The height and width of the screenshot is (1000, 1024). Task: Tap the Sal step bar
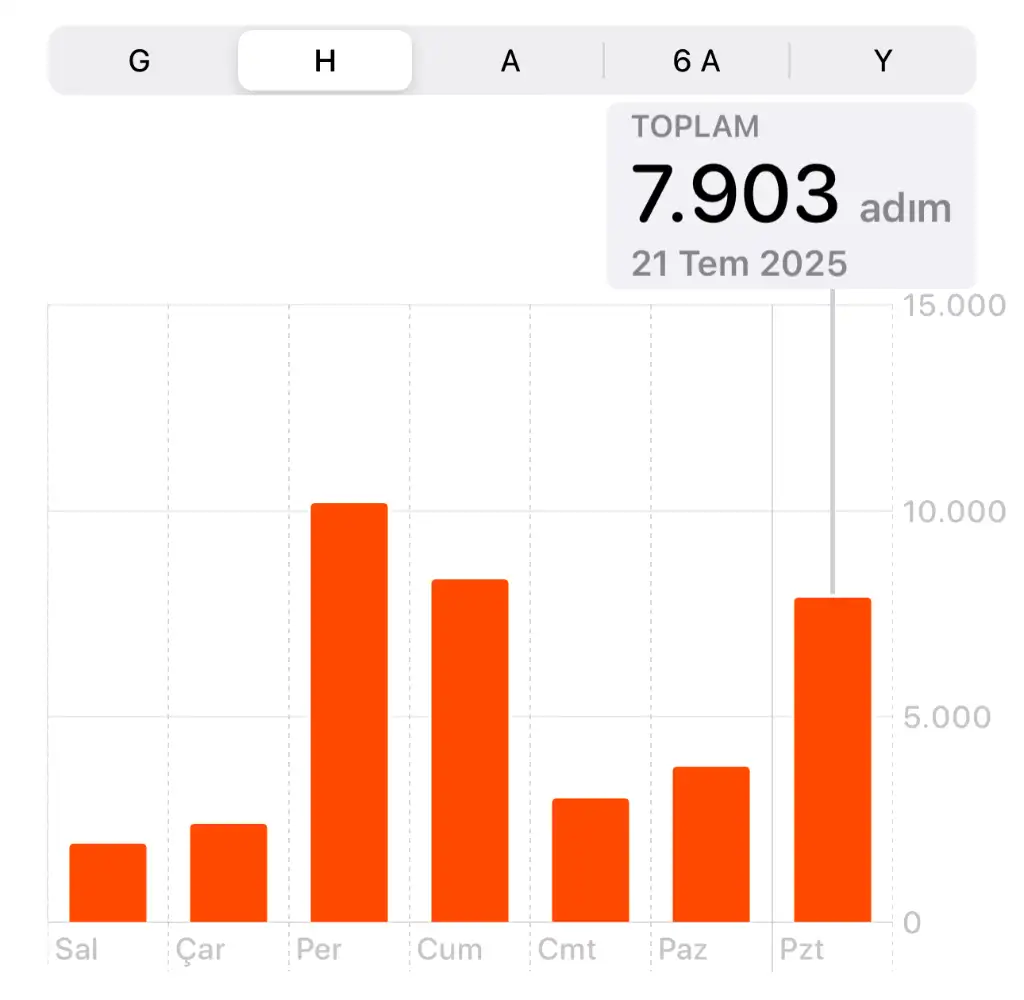pos(108,883)
